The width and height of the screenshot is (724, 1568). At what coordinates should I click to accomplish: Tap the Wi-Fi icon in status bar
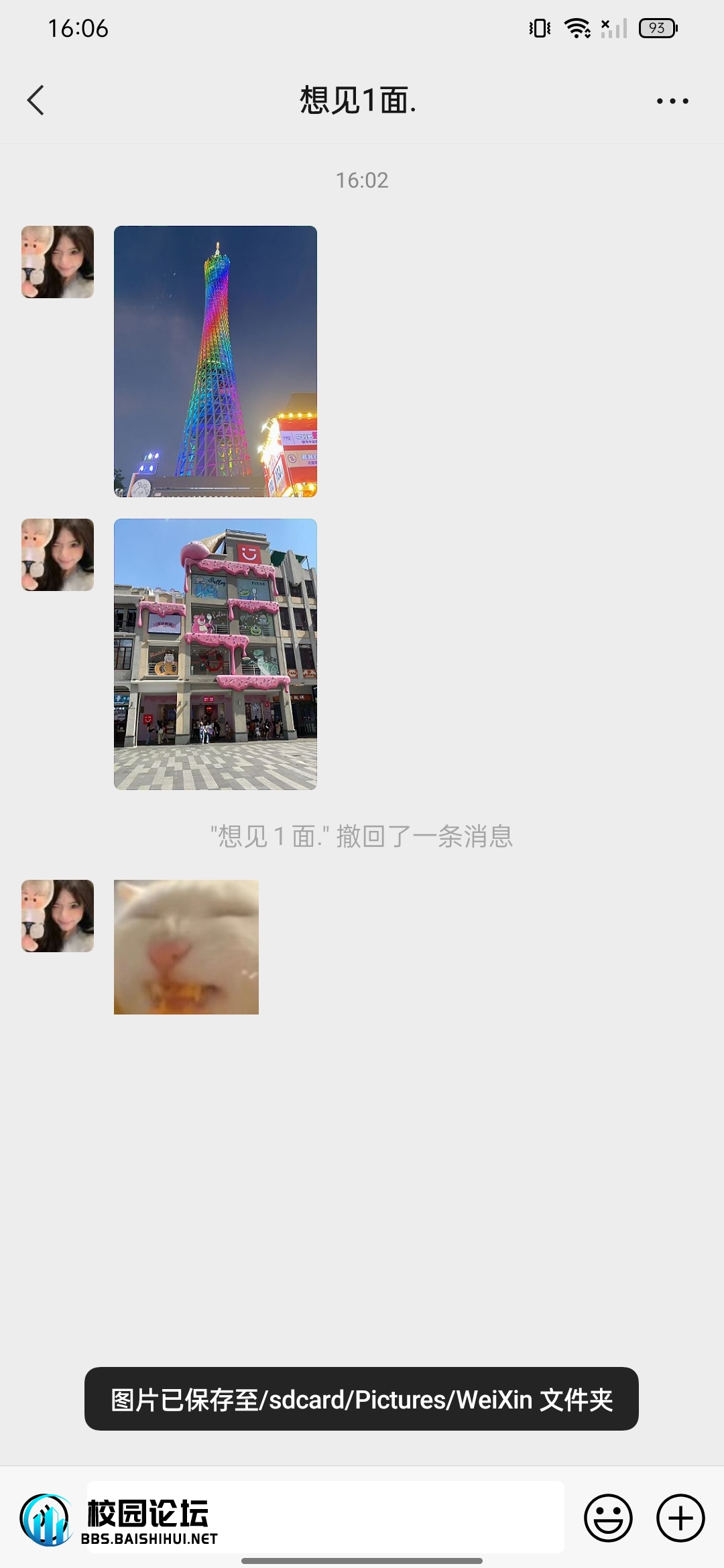point(578,28)
